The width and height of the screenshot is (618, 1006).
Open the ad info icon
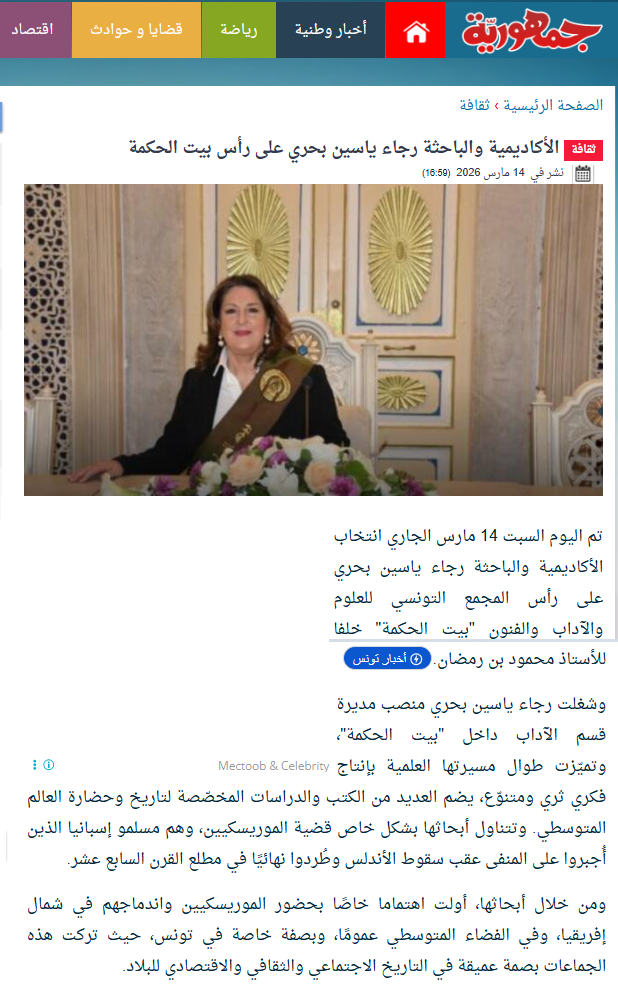[x=49, y=765]
